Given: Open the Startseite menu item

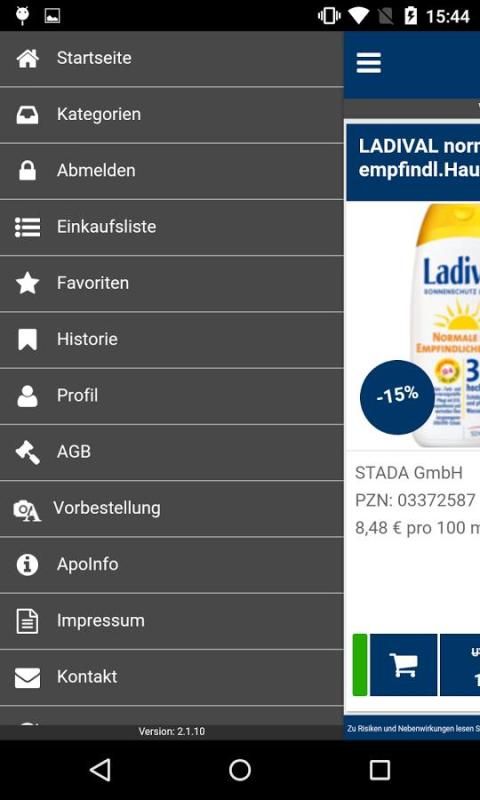Looking at the screenshot, I should (x=171, y=59).
